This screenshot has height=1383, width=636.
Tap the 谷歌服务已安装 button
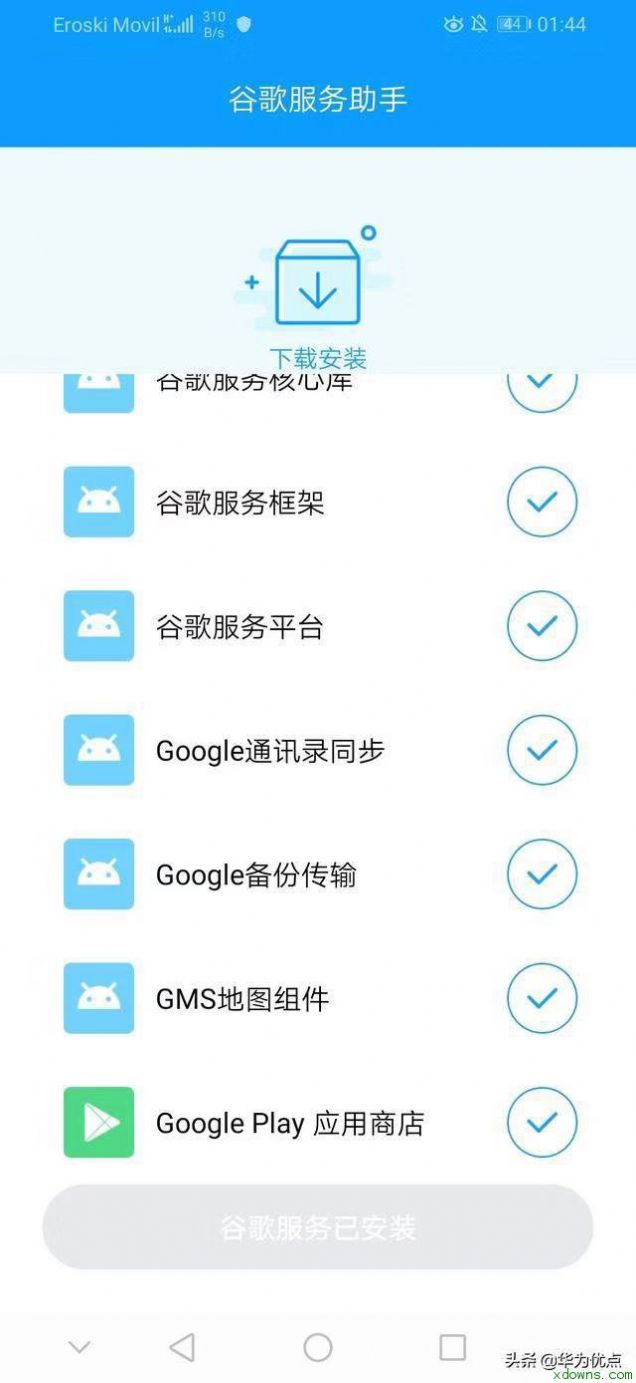(x=318, y=1228)
